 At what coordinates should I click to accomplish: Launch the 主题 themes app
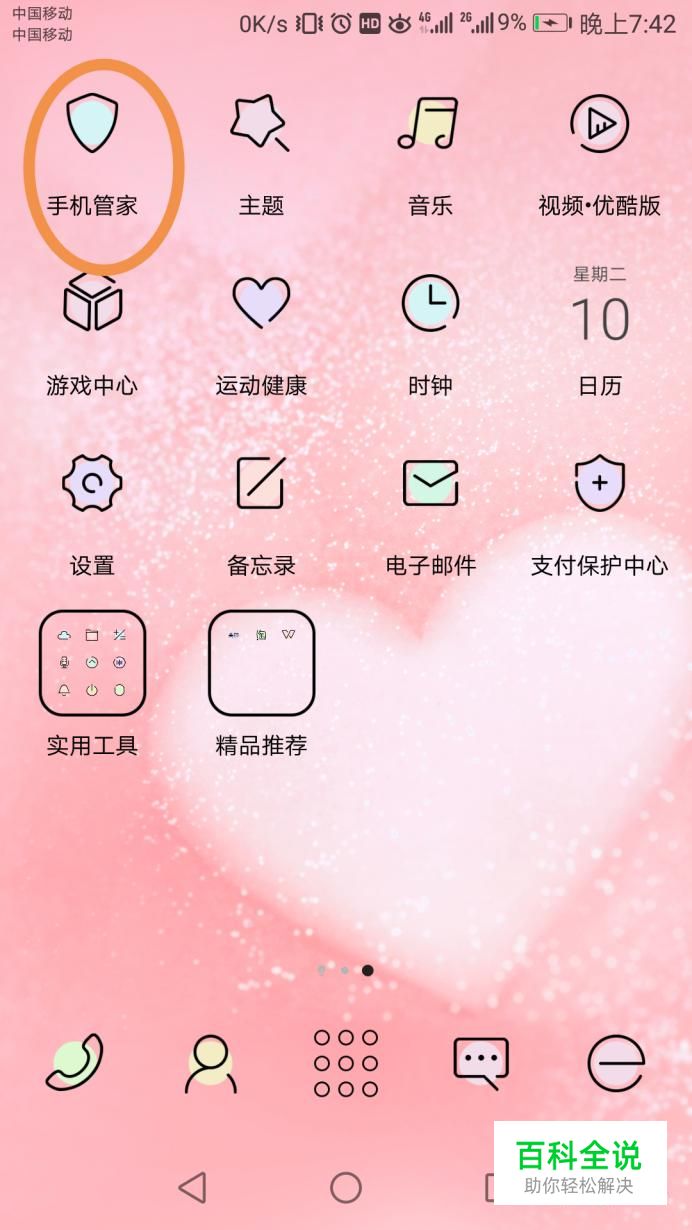coord(261,125)
